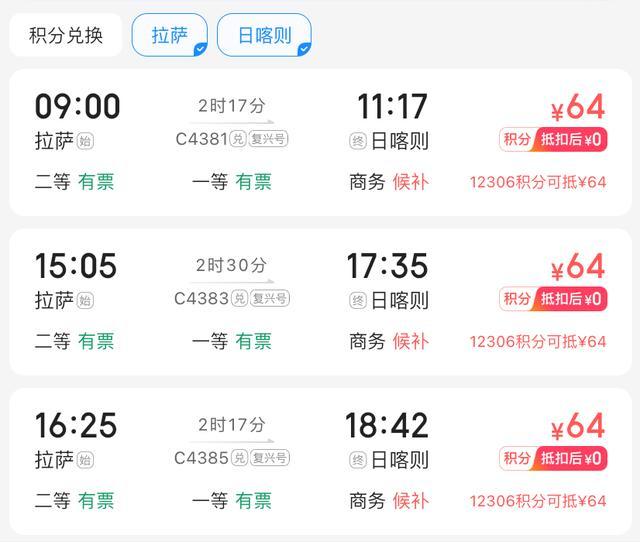The width and height of the screenshot is (640, 542).
Task: Open train C4381 departing at 09:00
Action: pos(320,142)
